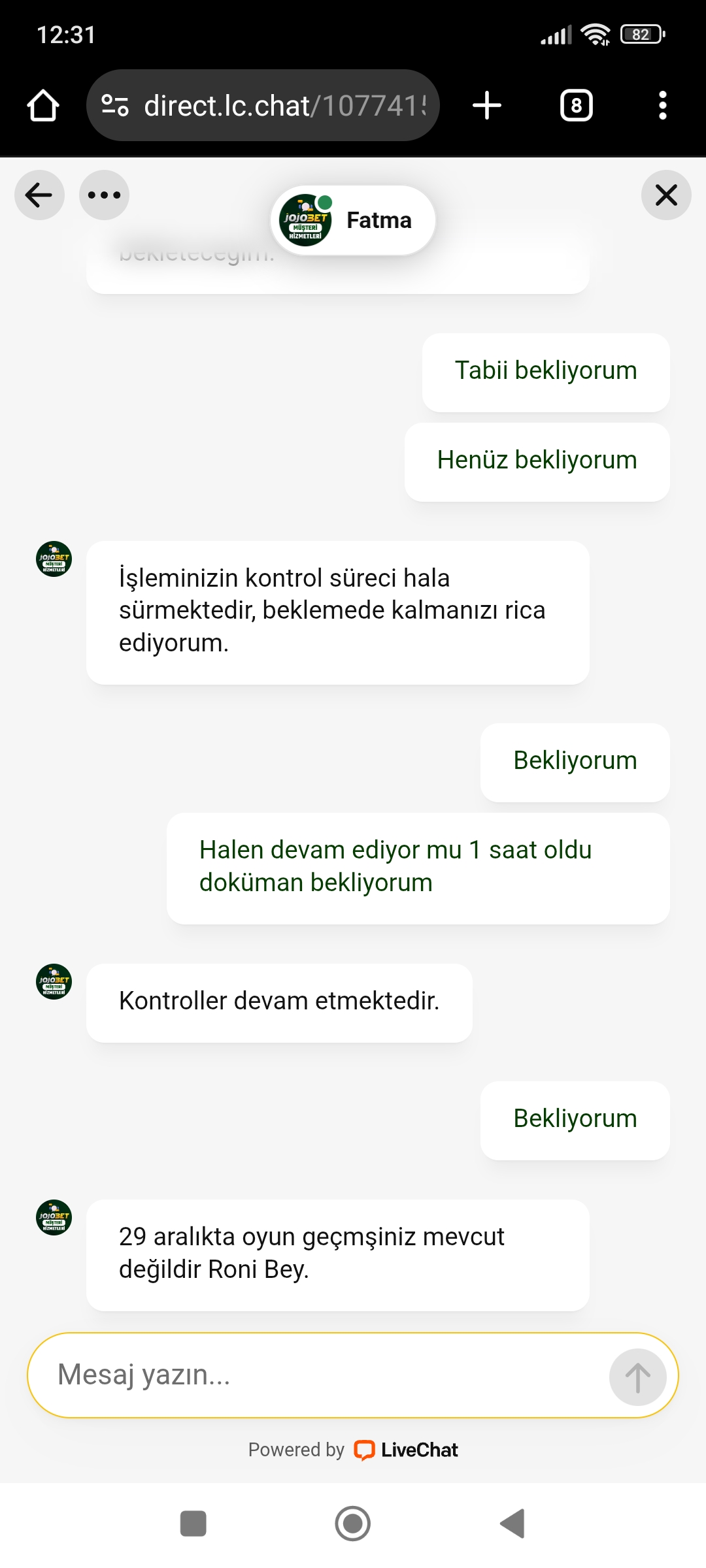The image size is (706, 1568).
Task: Go back in the chat widget
Action: pyautogui.click(x=39, y=195)
